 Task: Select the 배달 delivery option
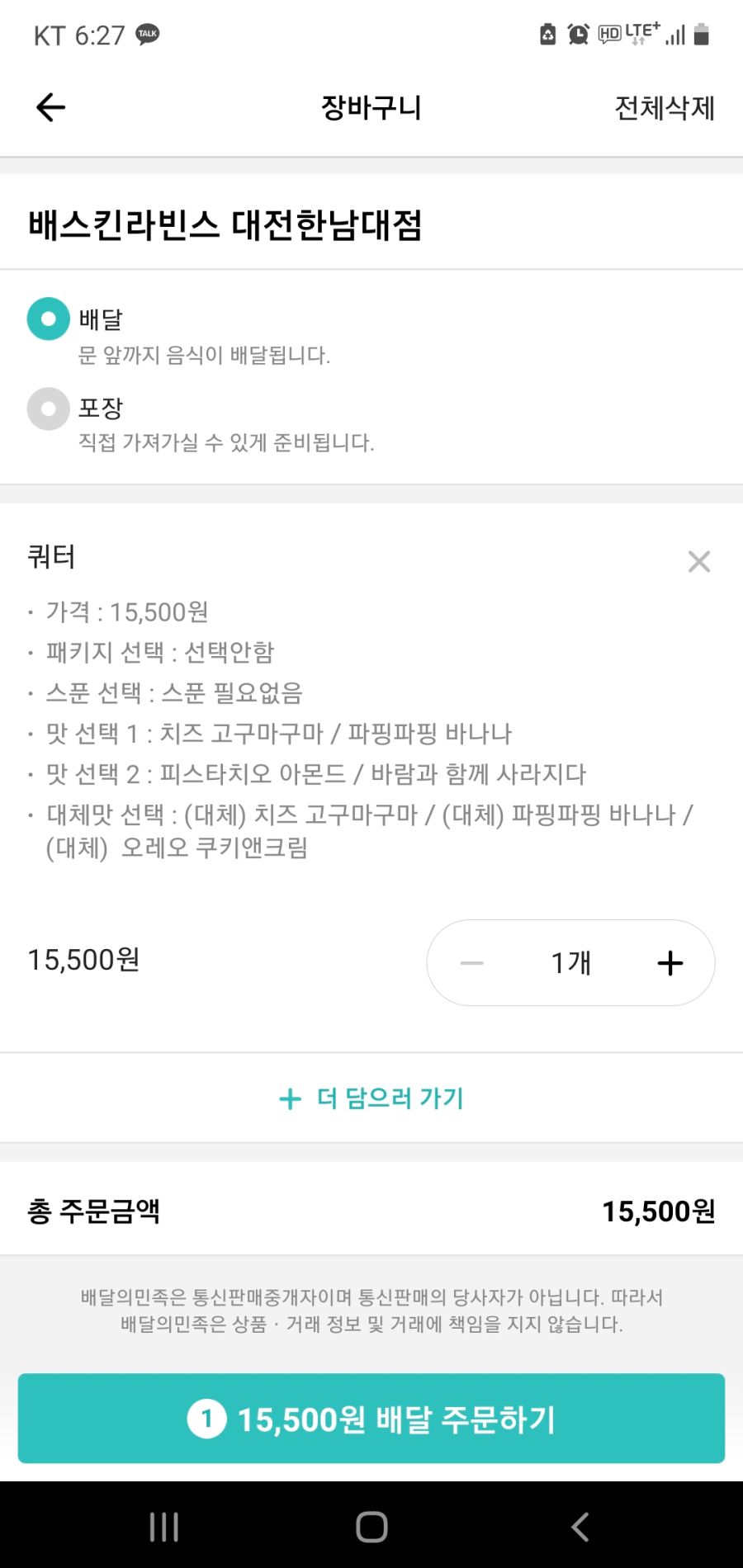click(48, 319)
